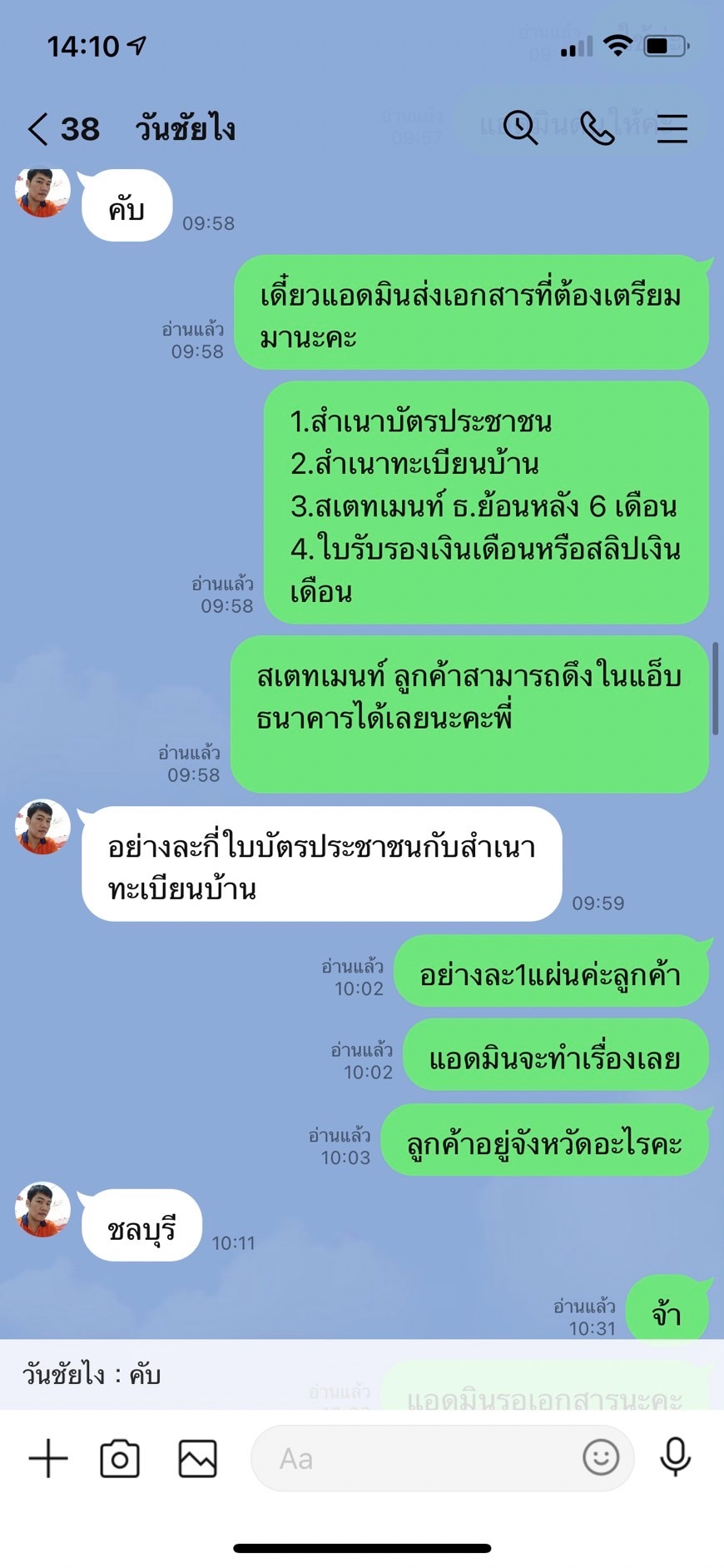Open the photo gallery picker
The height and width of the screenshot is (1568, 724).
click(197, 1458)
